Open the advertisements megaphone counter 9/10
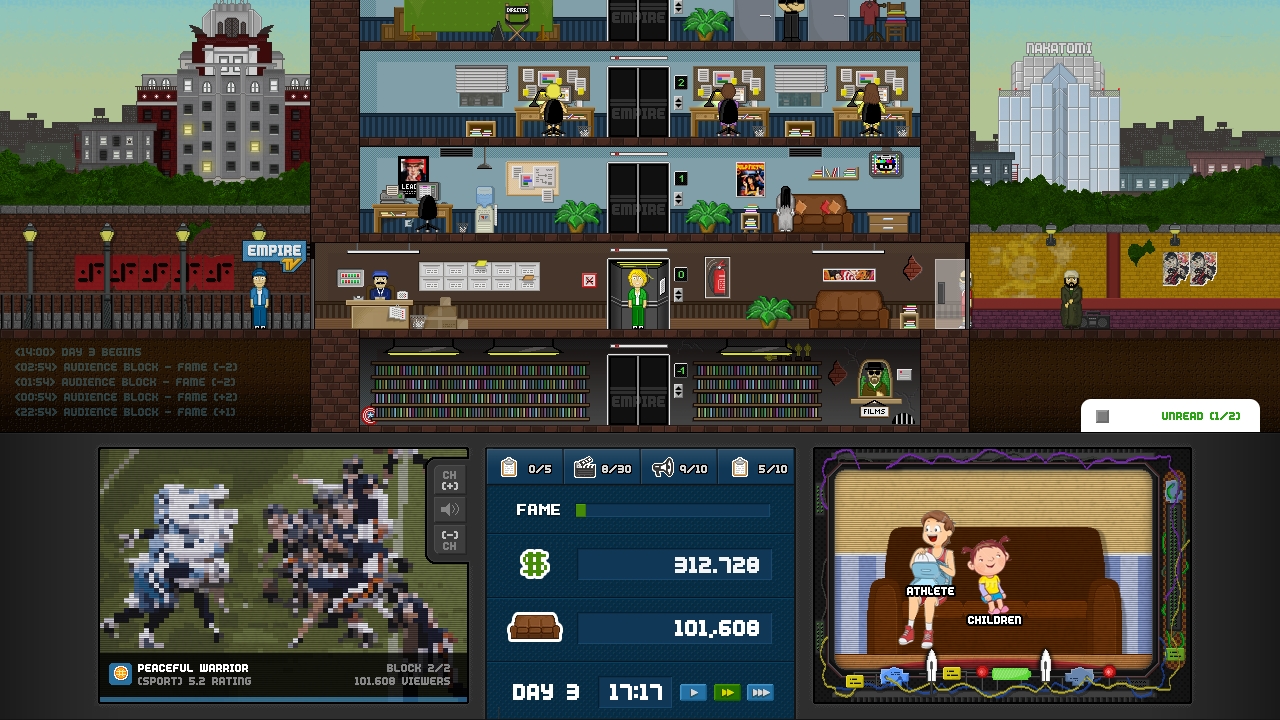This screenshot has width=1280, height=720. point(680,468)
